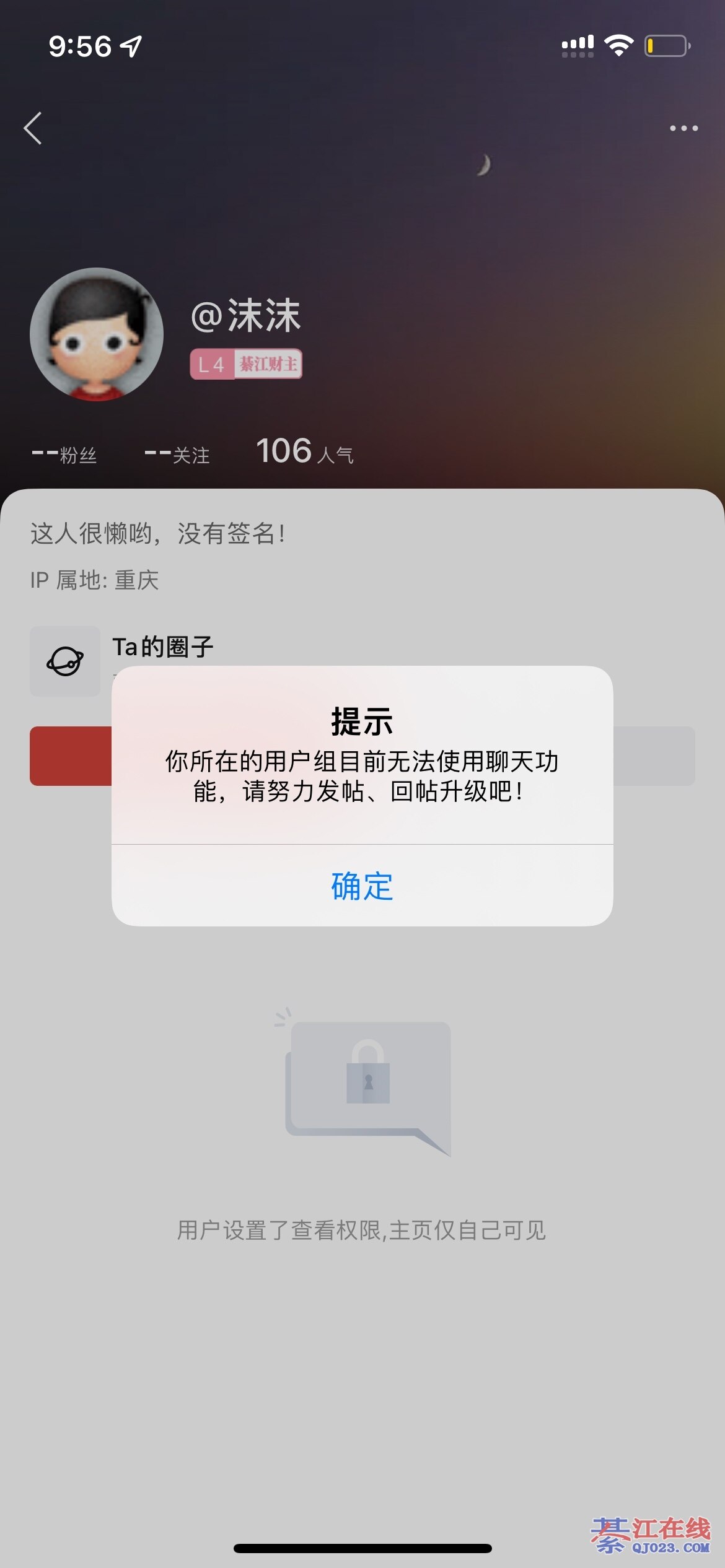725x1568 pixels.
Task: View the 关注 following list
Action: (x=177, y=454)
